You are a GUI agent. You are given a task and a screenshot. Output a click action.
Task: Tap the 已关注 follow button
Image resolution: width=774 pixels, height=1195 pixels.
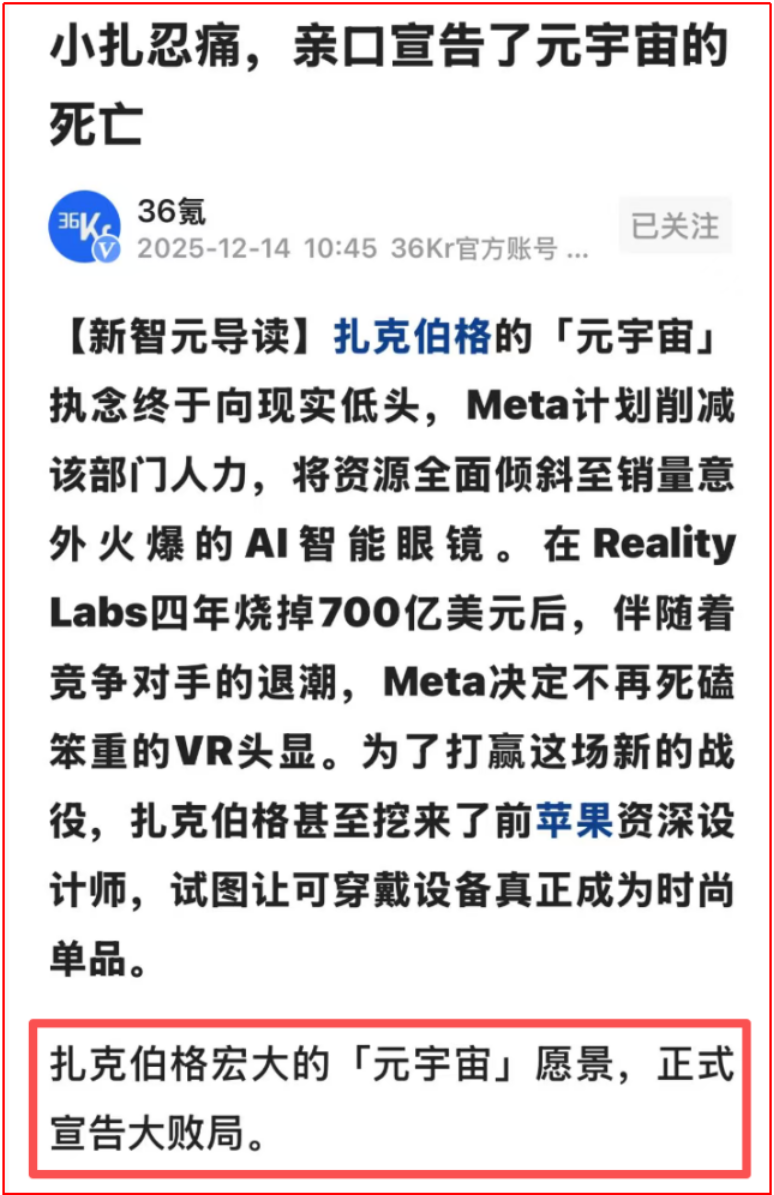pos(675,226)
